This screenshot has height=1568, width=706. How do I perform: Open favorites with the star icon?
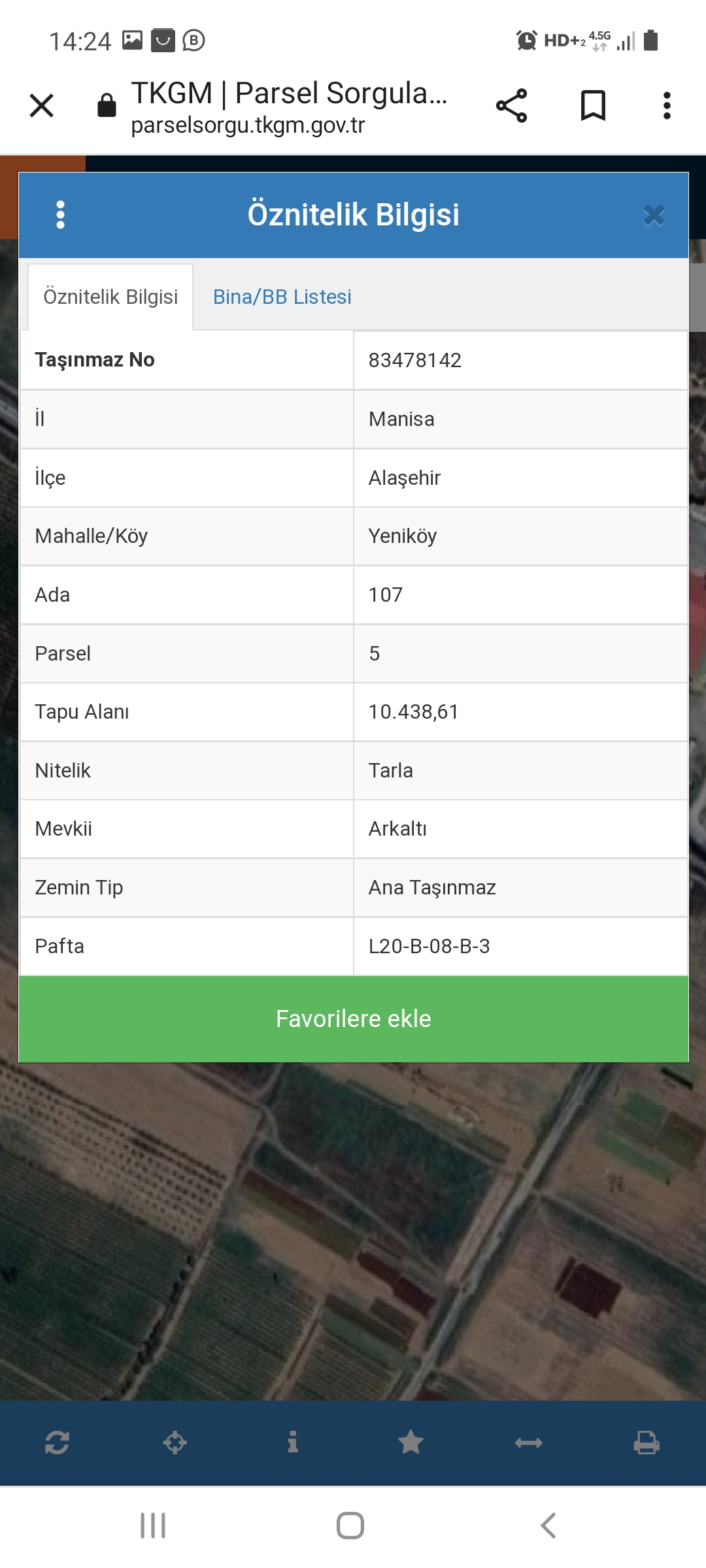click(x=411, y=1442)
